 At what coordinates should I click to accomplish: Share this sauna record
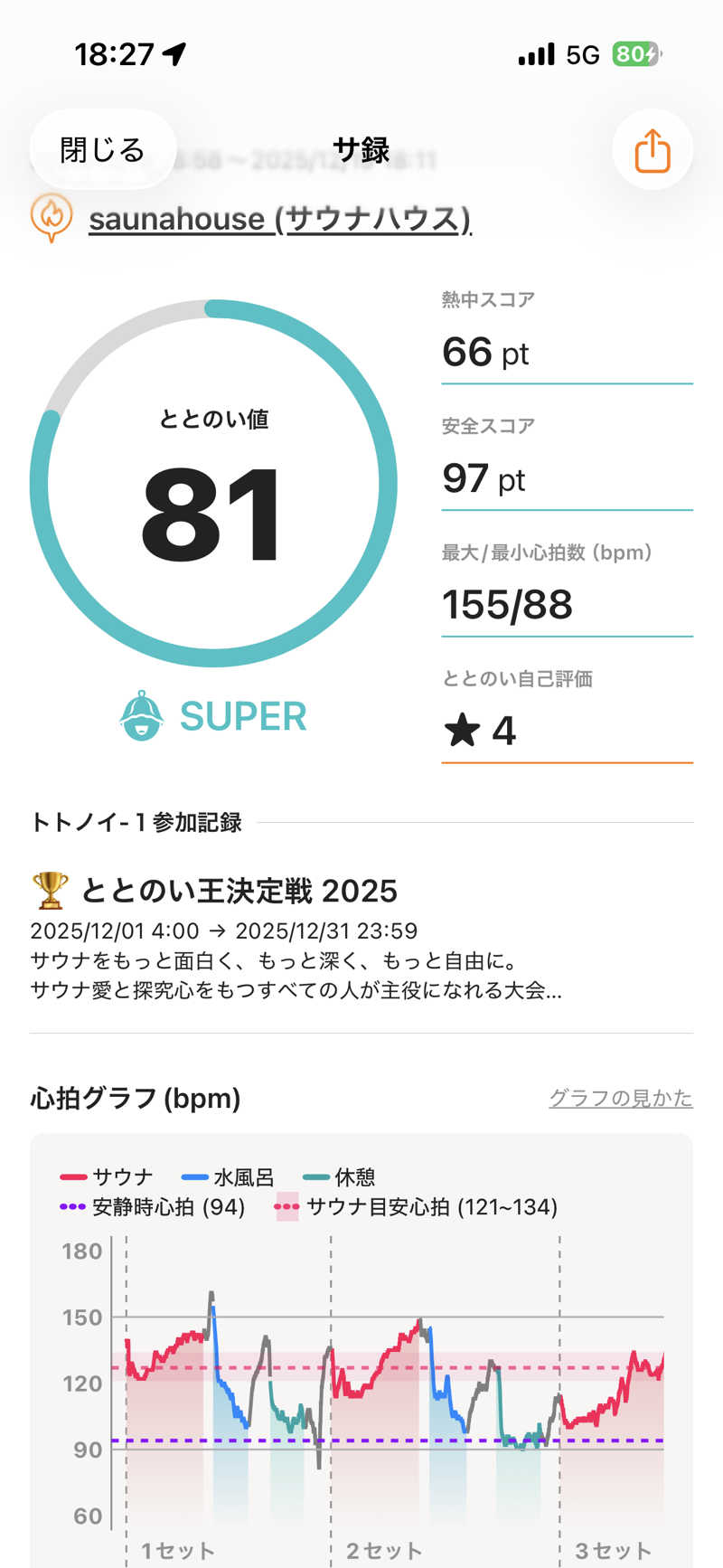coord(652,150)
